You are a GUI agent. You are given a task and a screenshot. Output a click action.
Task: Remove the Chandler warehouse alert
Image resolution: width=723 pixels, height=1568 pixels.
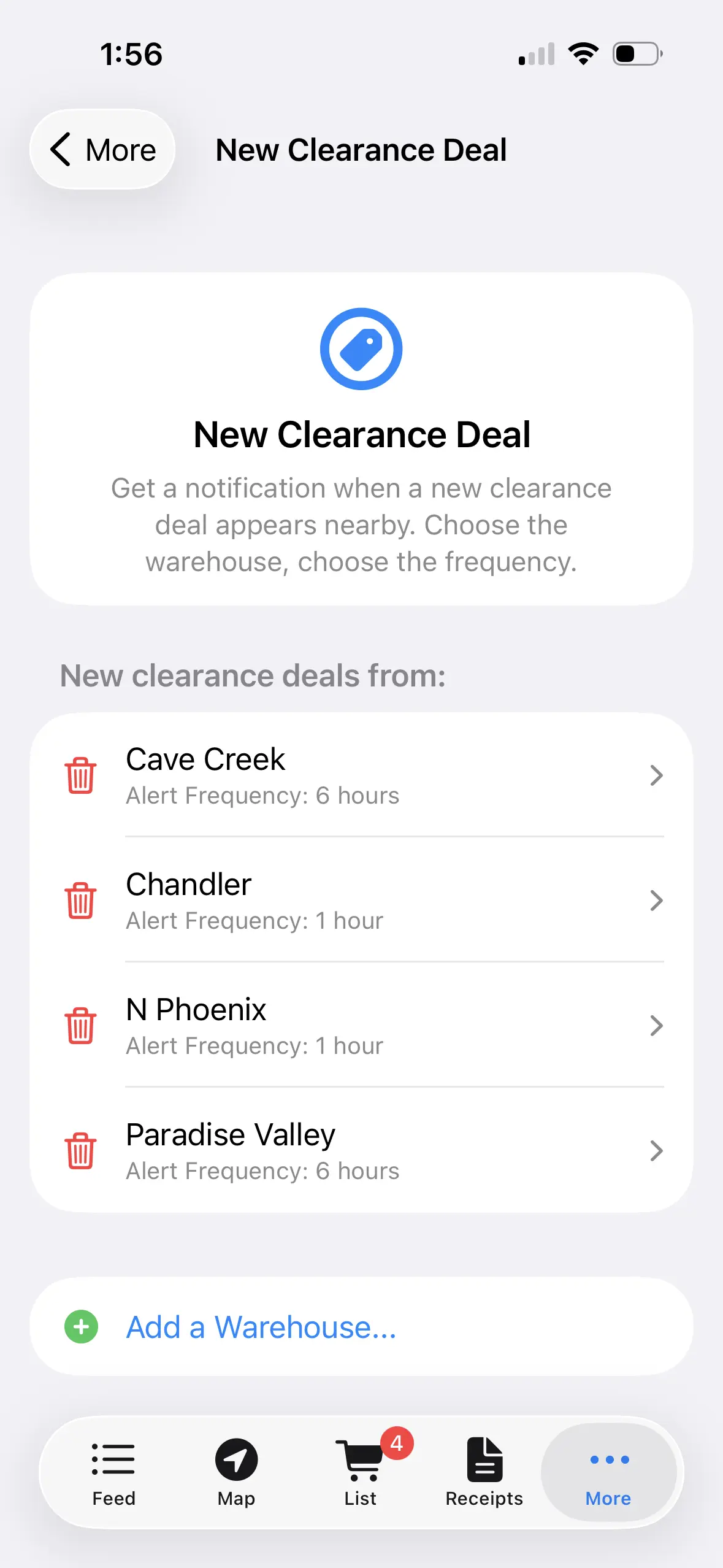pos(80,901)
